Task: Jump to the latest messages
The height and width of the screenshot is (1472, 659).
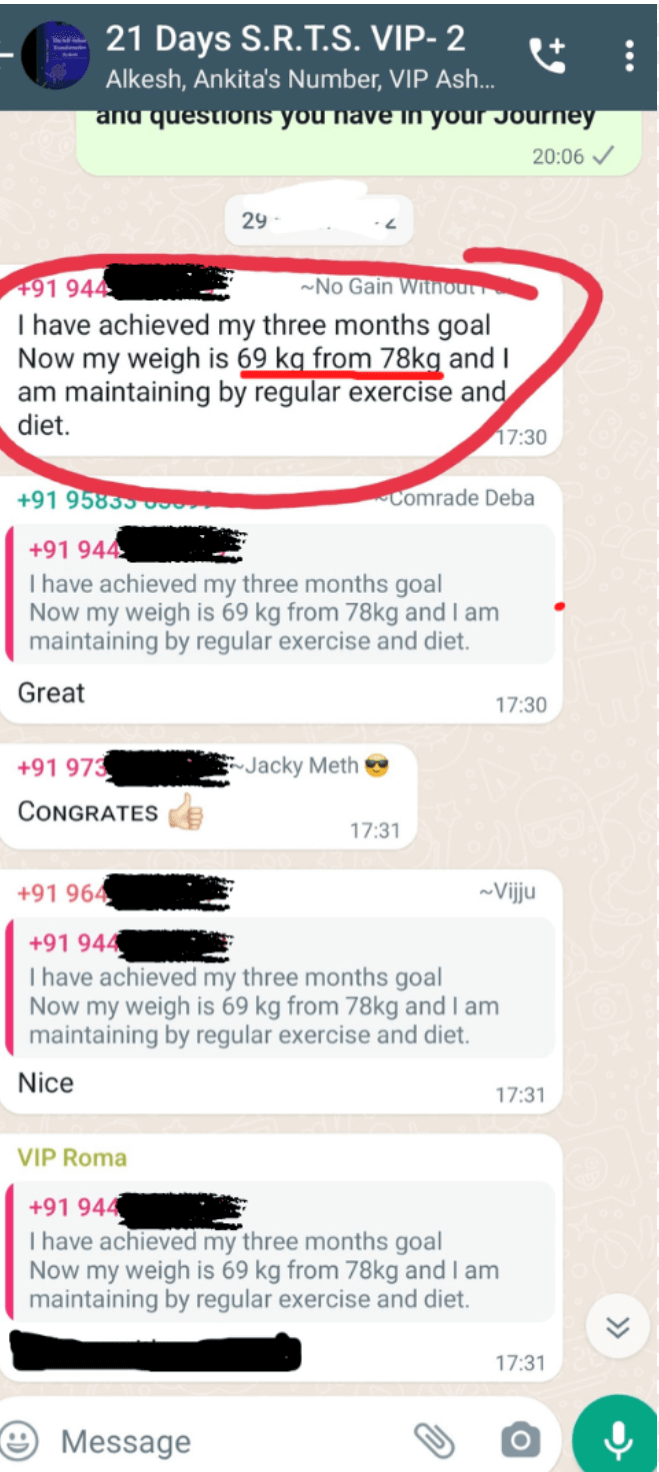Action: 619,1327
